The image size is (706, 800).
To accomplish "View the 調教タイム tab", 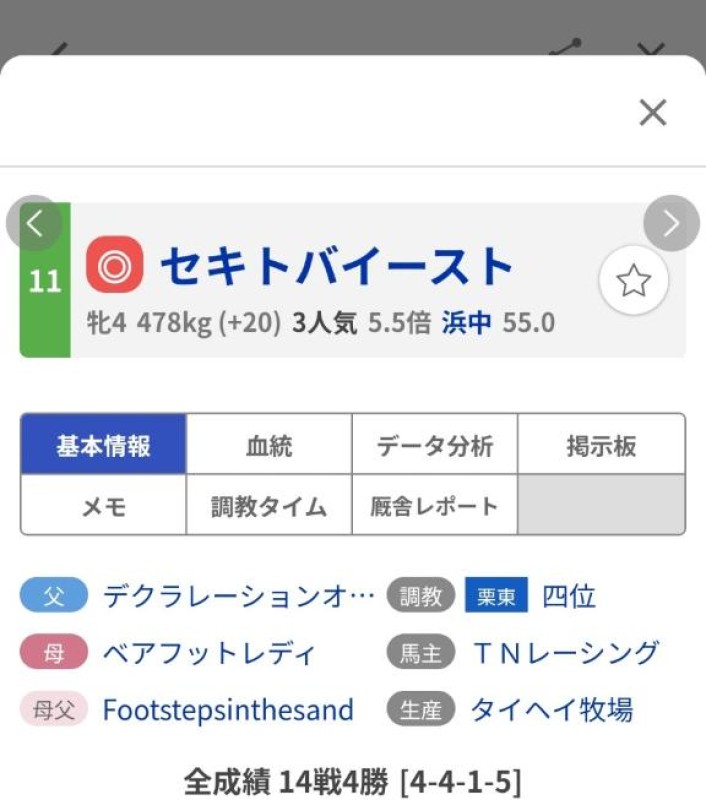I will (269, 506).
